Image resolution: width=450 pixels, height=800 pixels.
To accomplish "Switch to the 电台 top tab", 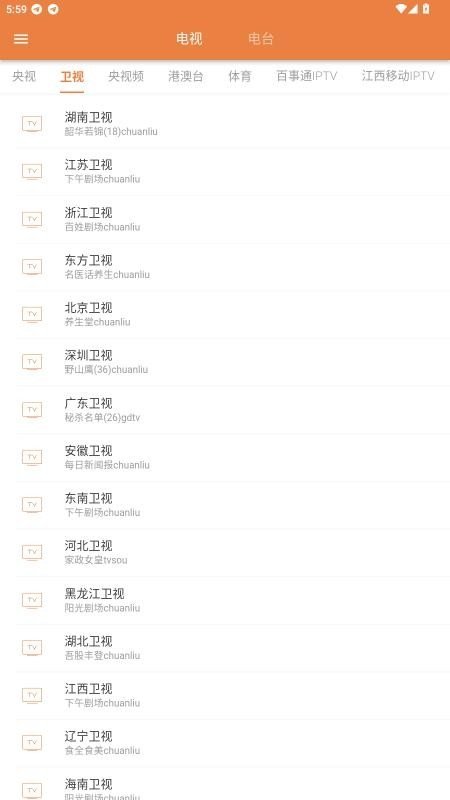I will [261, 39].
